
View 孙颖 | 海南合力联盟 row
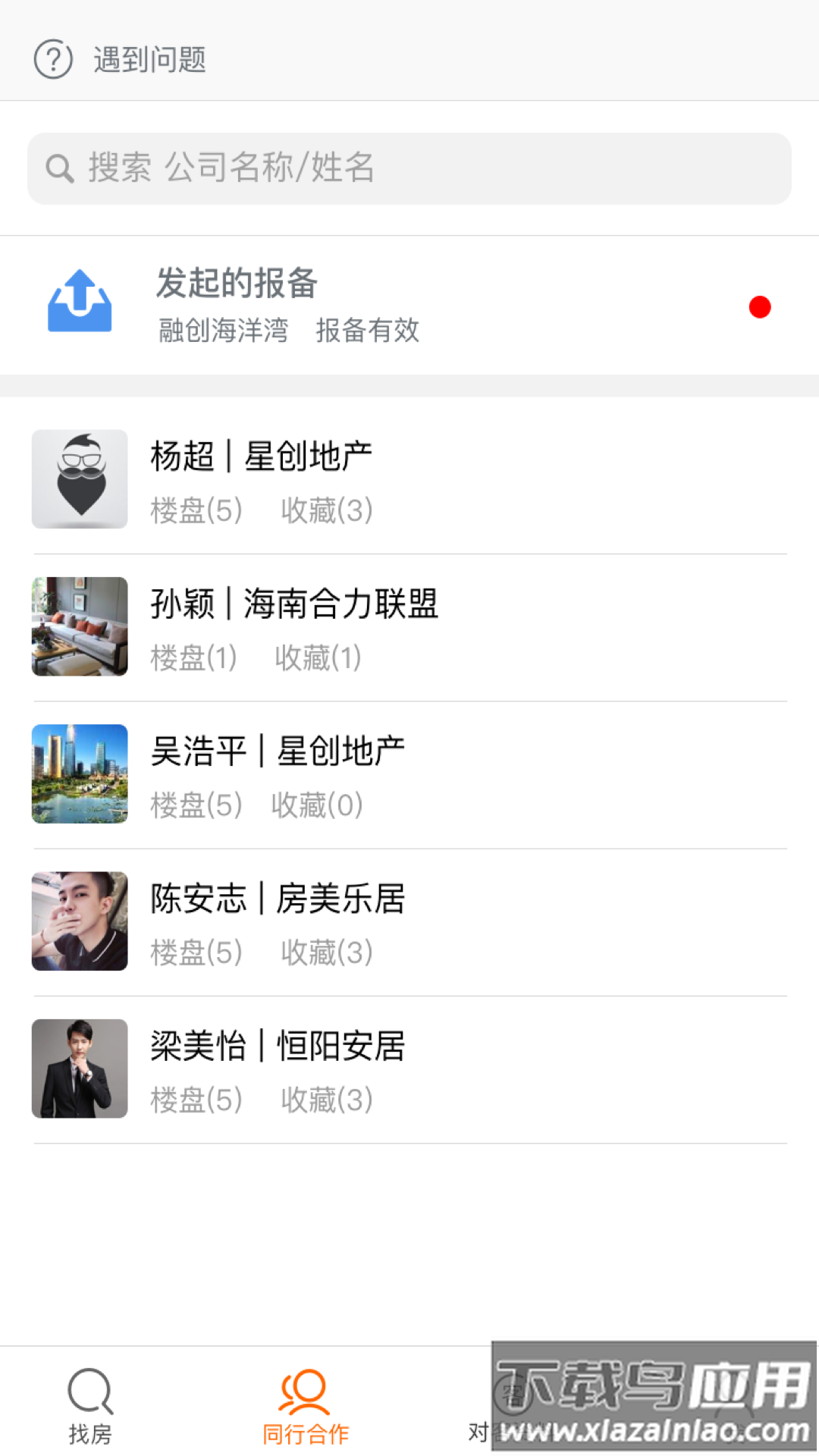point(409,626)
